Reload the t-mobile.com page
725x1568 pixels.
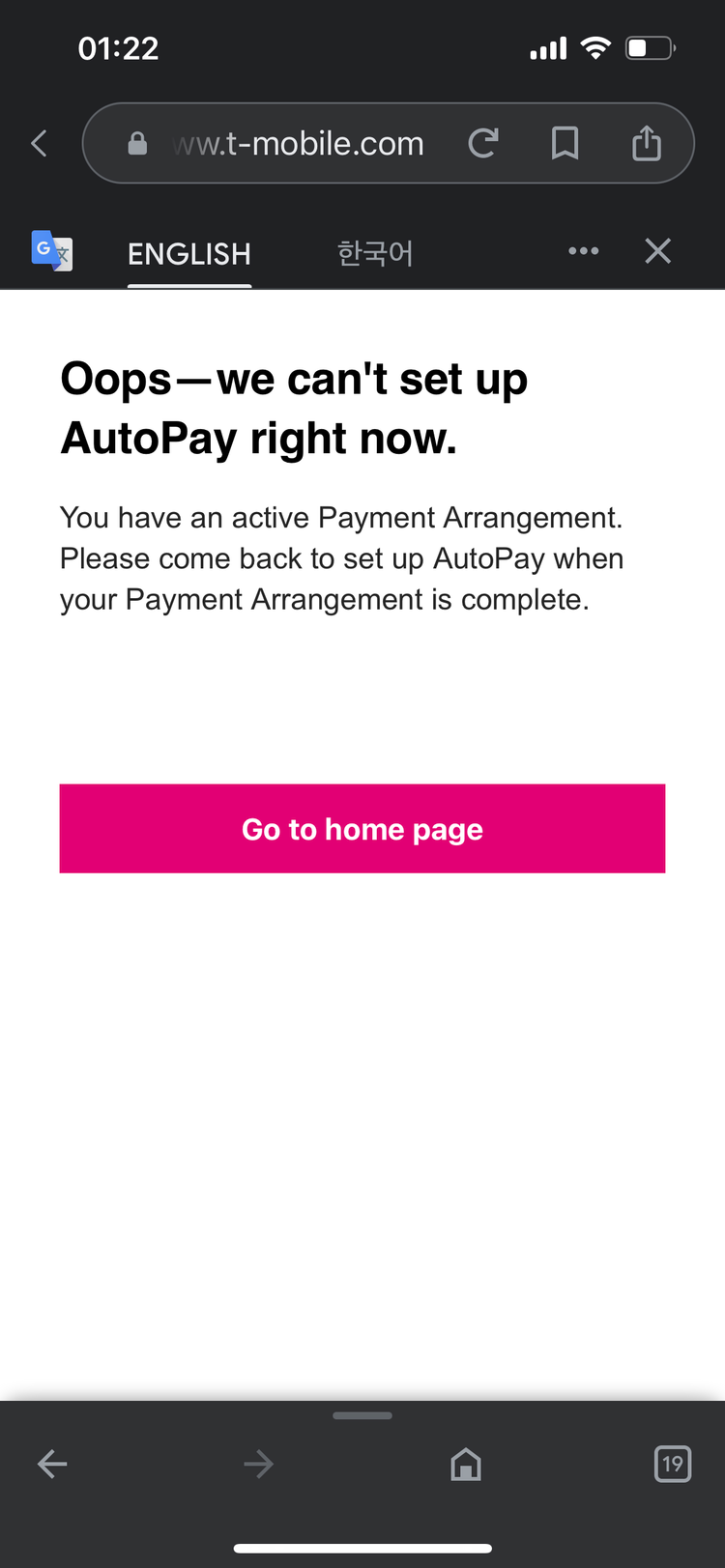coord(482,144)
